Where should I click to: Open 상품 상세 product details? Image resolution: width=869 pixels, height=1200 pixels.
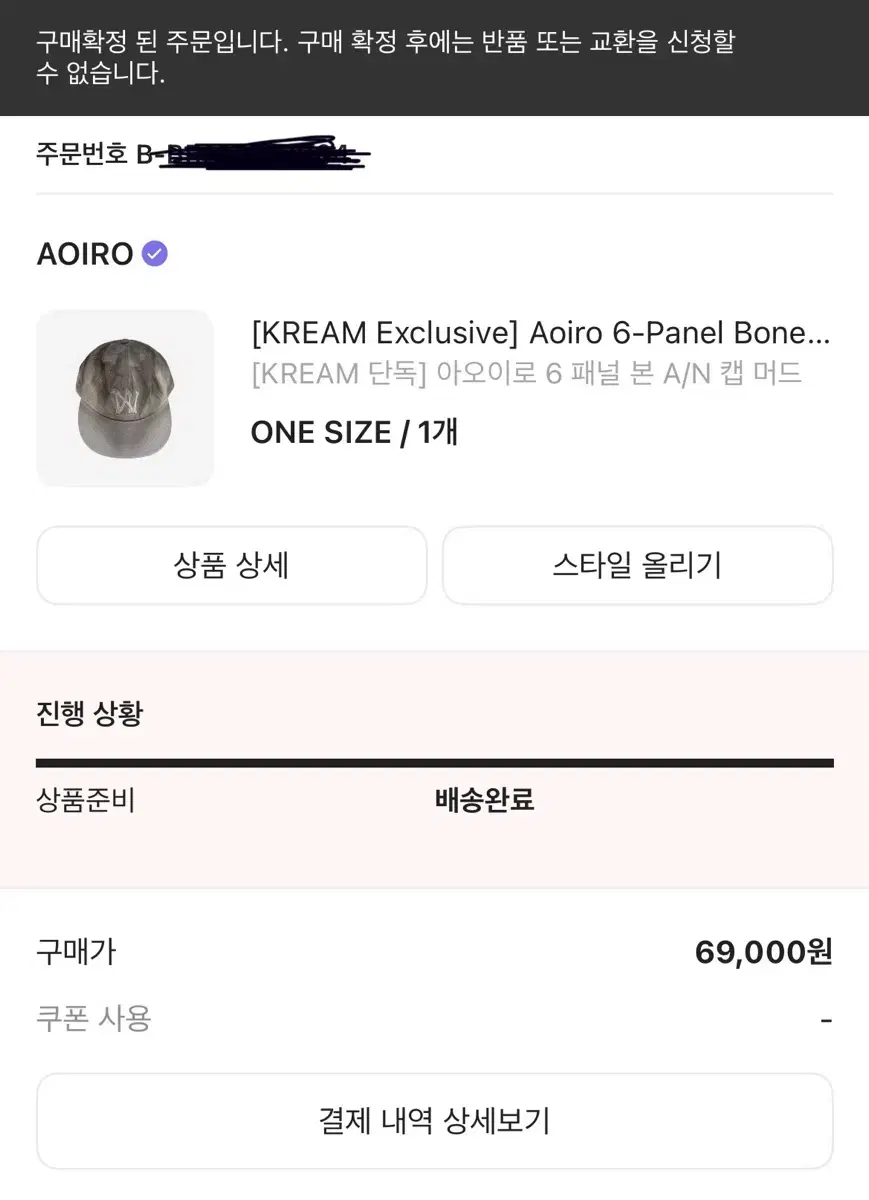click(x=231, y=565)
